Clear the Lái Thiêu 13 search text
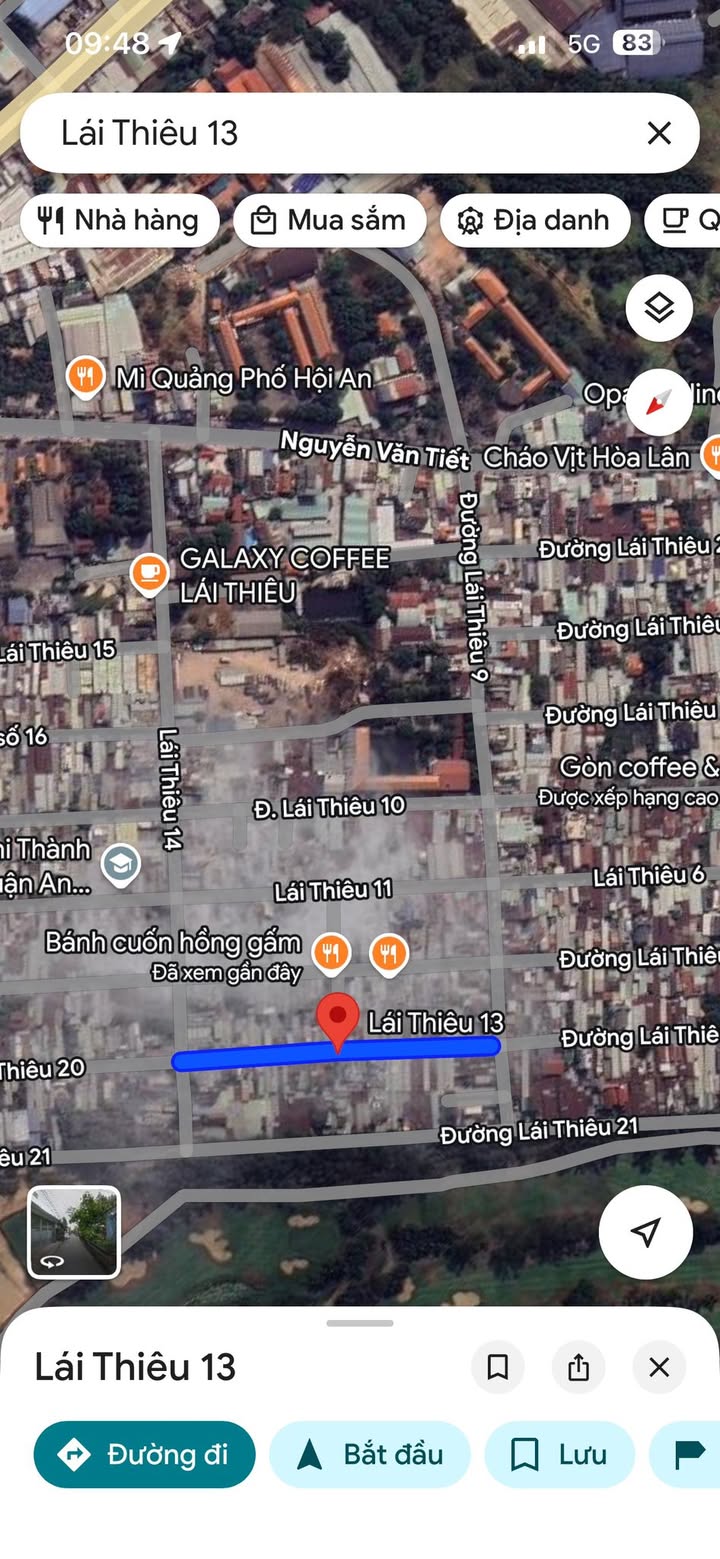720x1559 pixels. [x=658, y=133]
